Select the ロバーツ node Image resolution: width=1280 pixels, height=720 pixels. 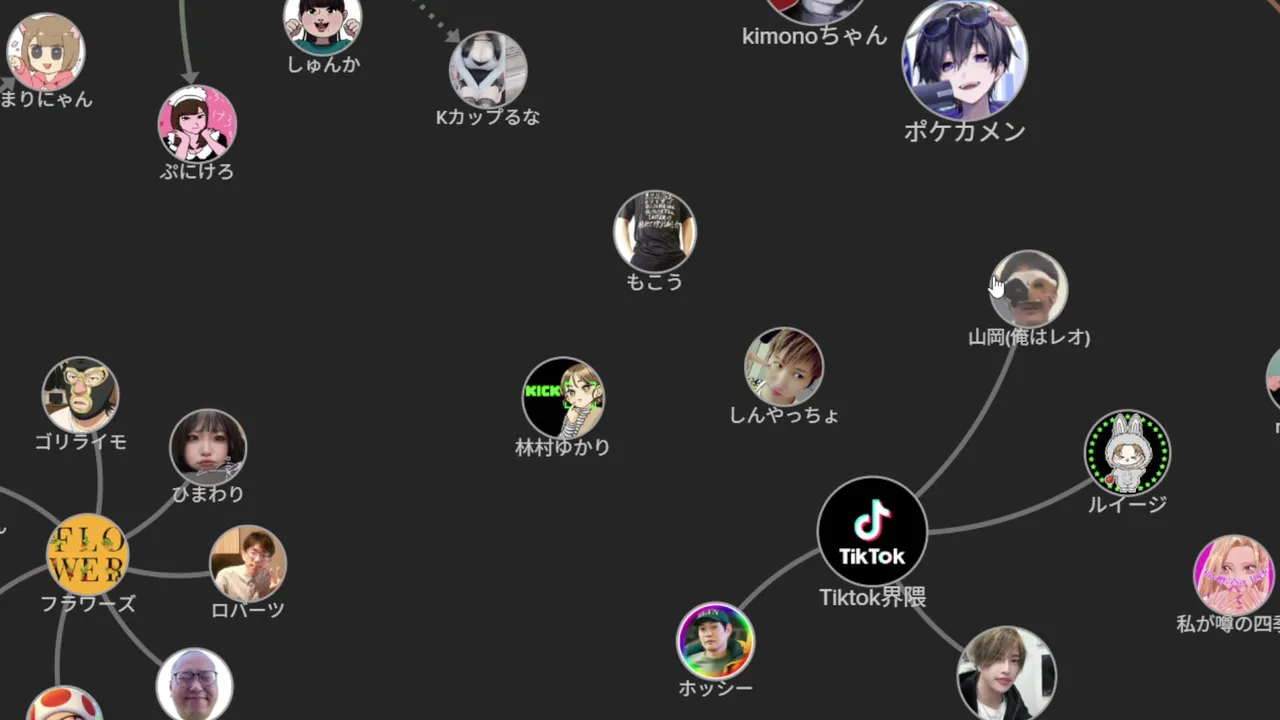pyautogui.click(x=248, y=564)
